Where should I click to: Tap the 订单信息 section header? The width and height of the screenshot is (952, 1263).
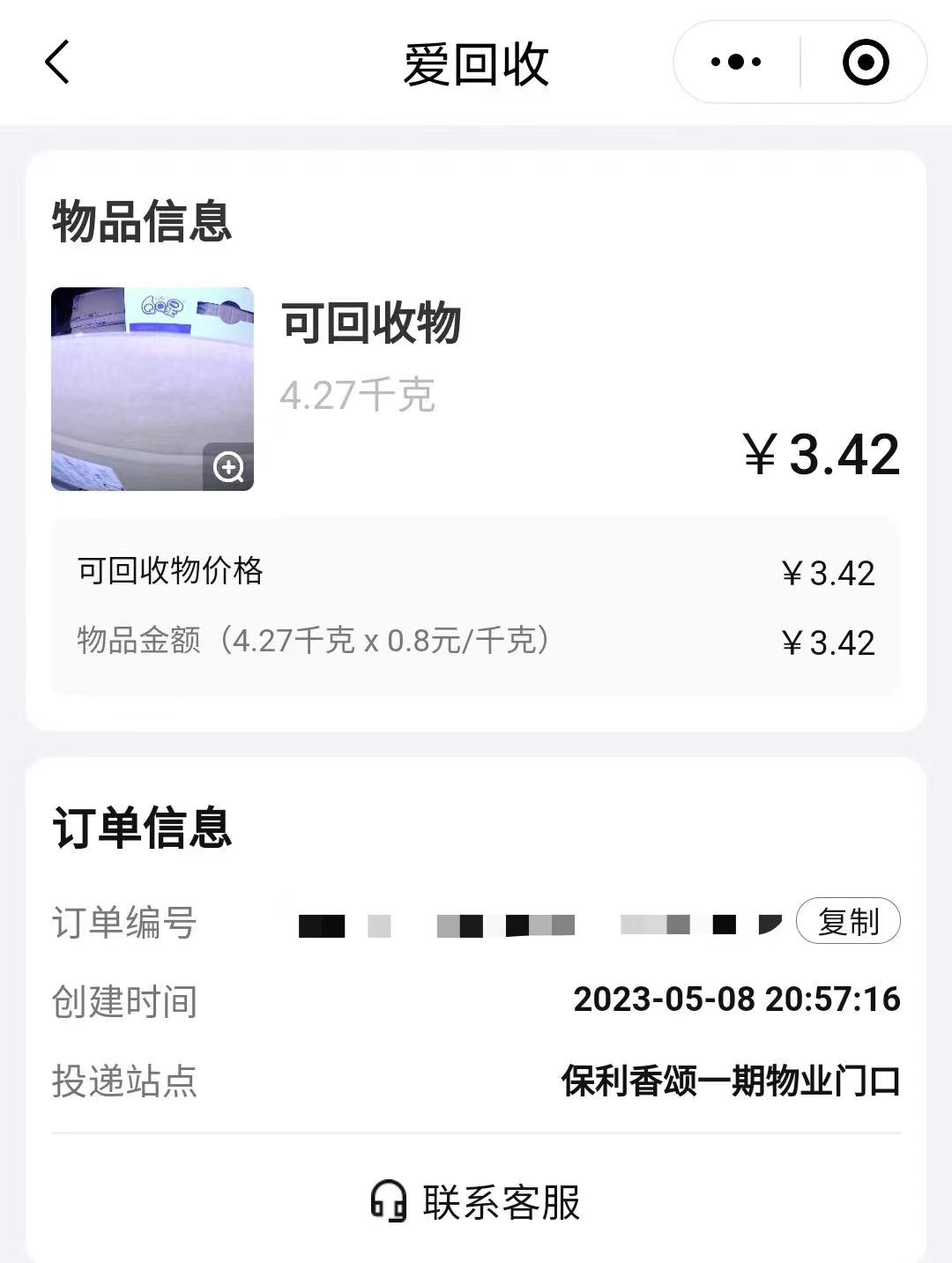pyautogui.click(x=143, y=825)
